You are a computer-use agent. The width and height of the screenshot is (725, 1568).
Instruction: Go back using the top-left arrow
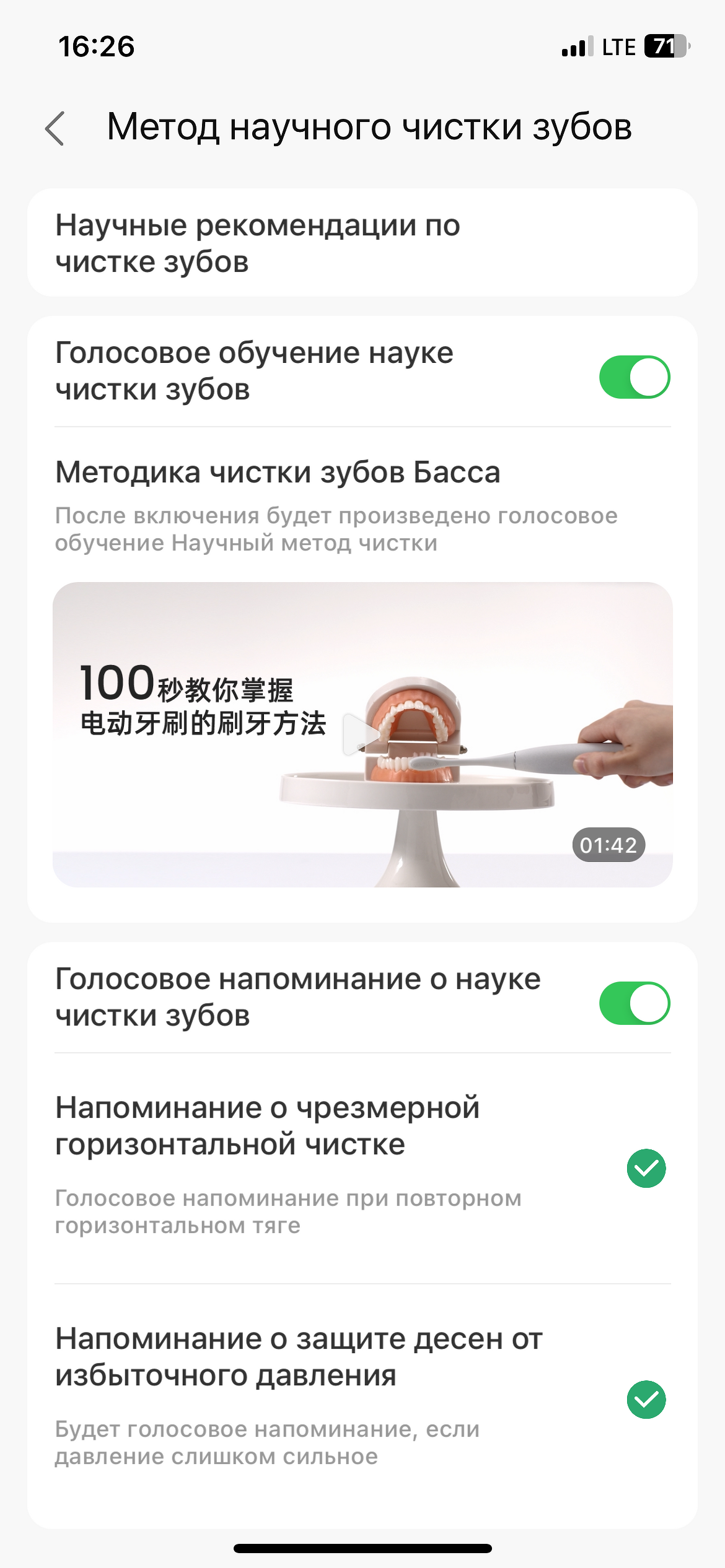[55, 128]
